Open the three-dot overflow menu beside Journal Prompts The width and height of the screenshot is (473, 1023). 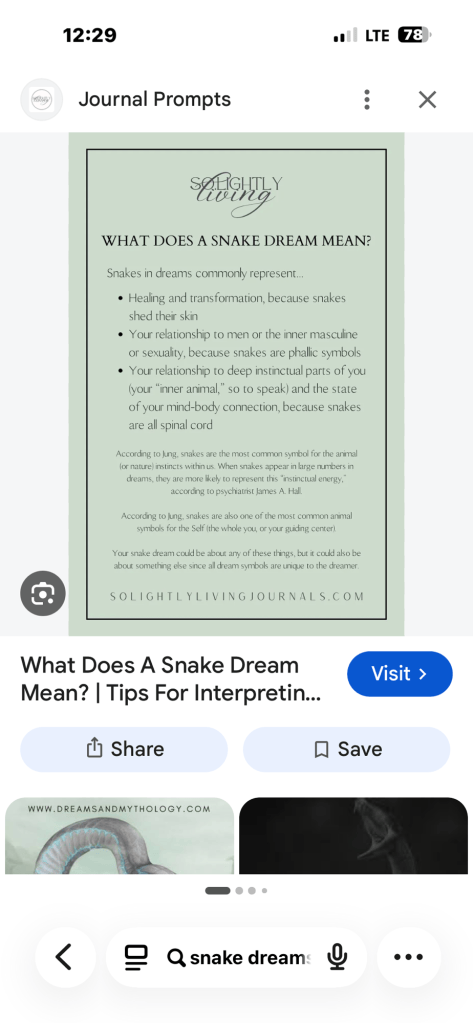(x=367, y=100)
